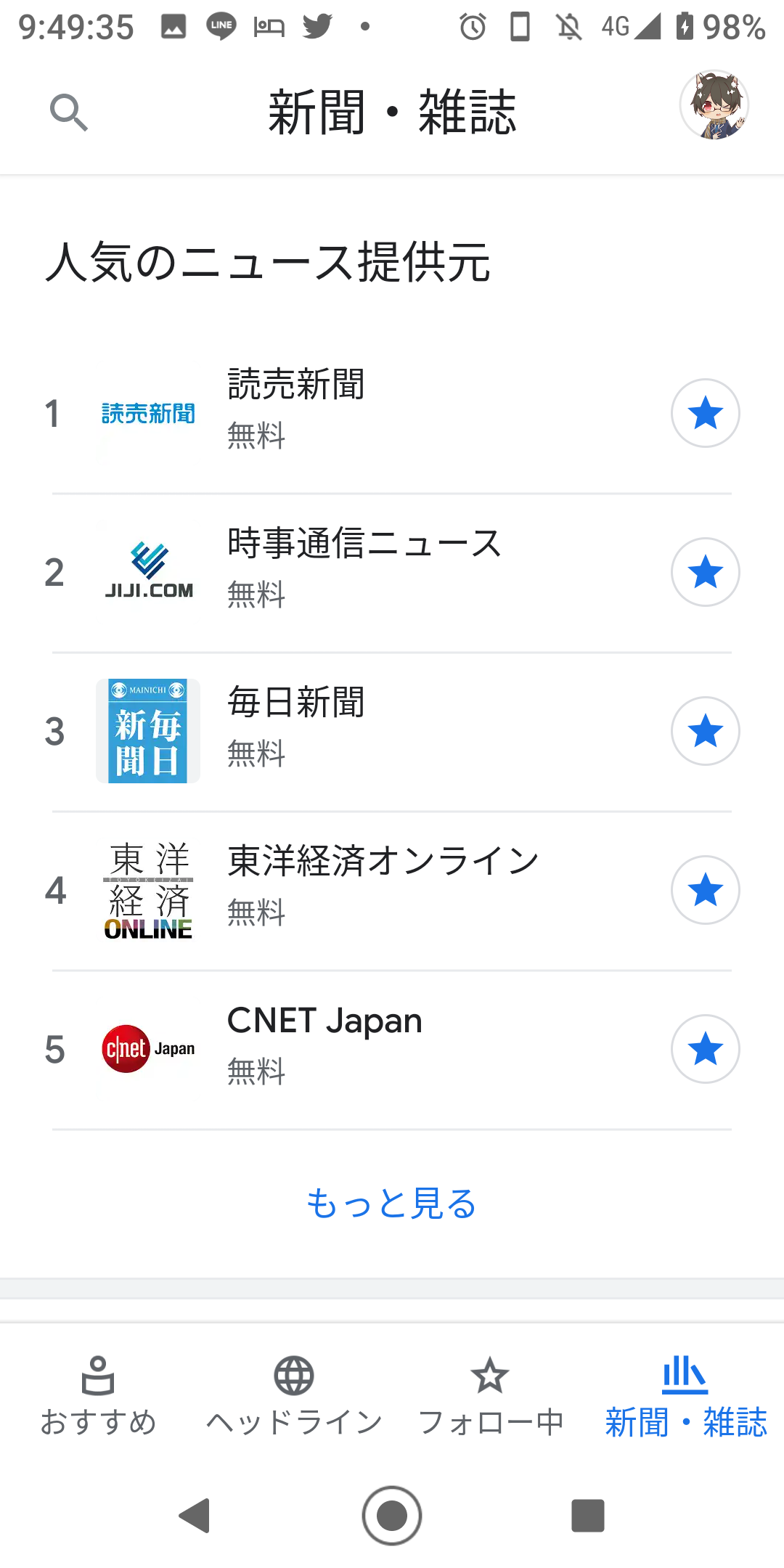The width and height of the screenshot is (784, 1568).
Task: Toggle the follow star for 毎日新聞
Action: (705, 731)
